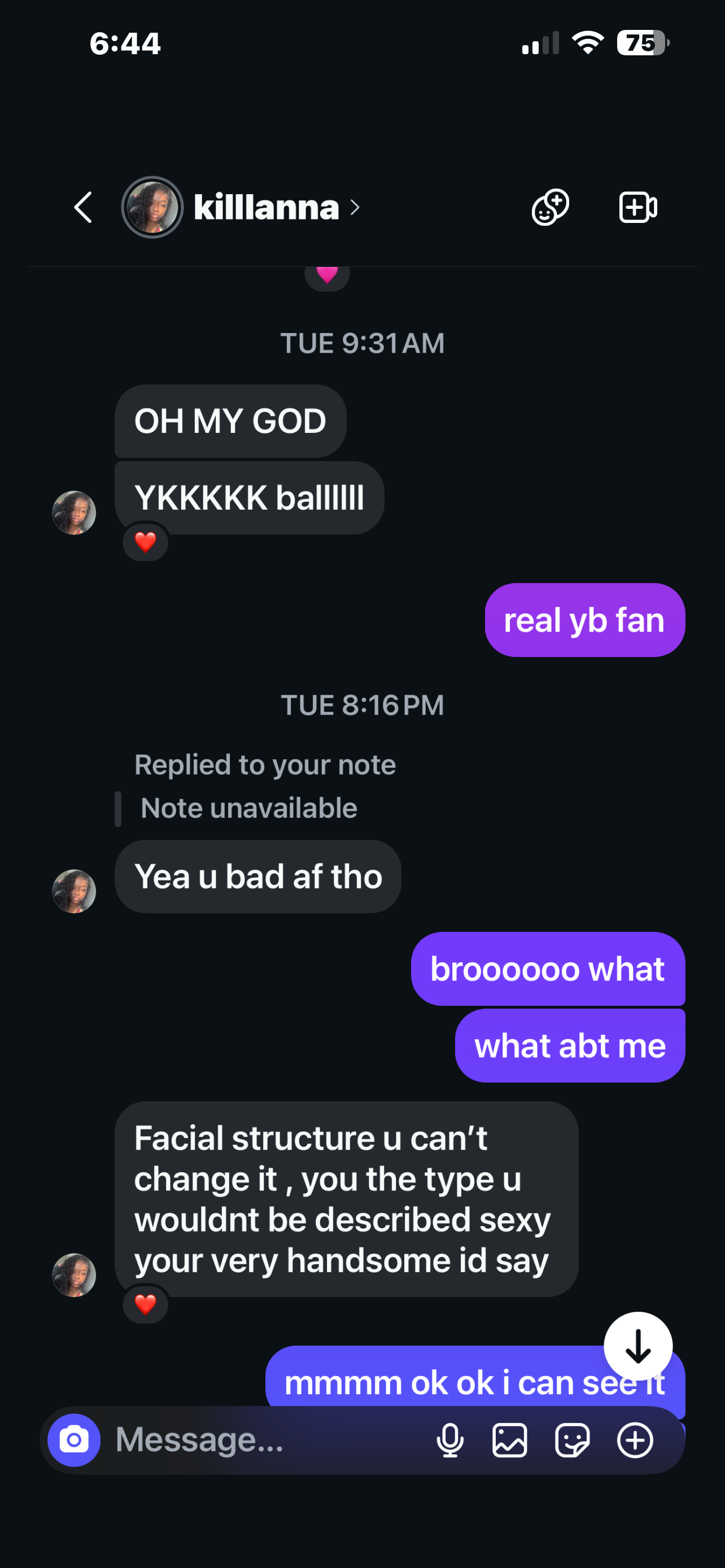Open killlanna's profile details
The image size is (725, 1568).
point(266,208)
